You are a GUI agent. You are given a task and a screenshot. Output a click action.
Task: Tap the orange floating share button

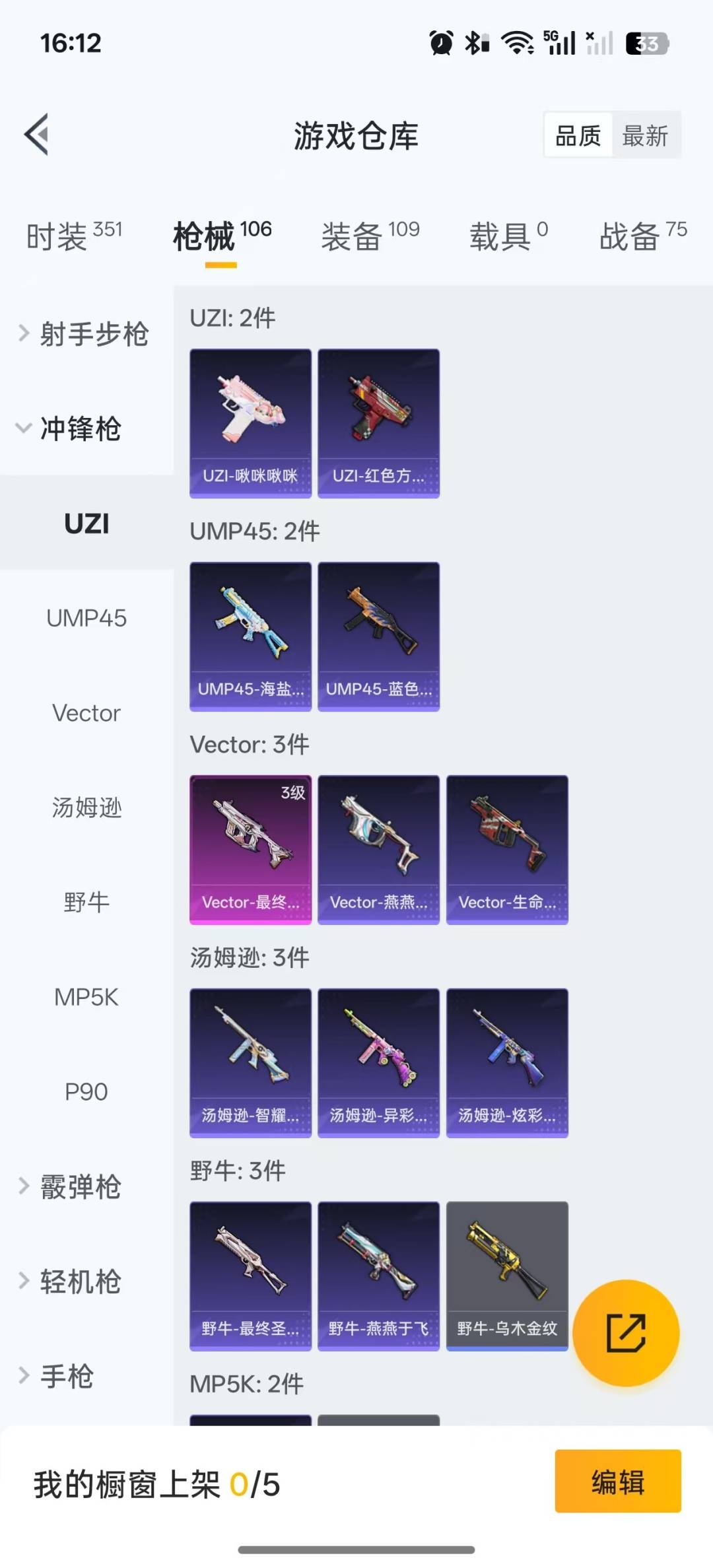[626, 1332]
